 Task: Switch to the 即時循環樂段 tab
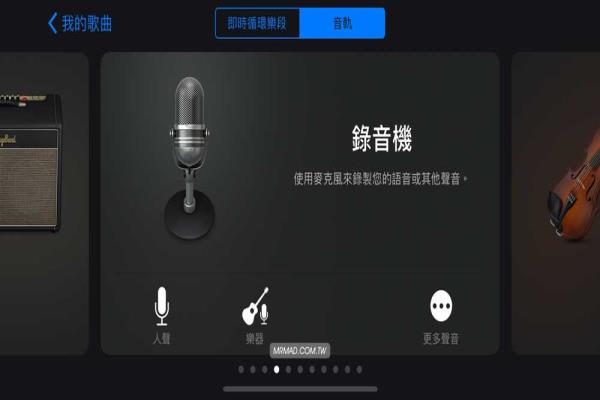click(257, 23)
